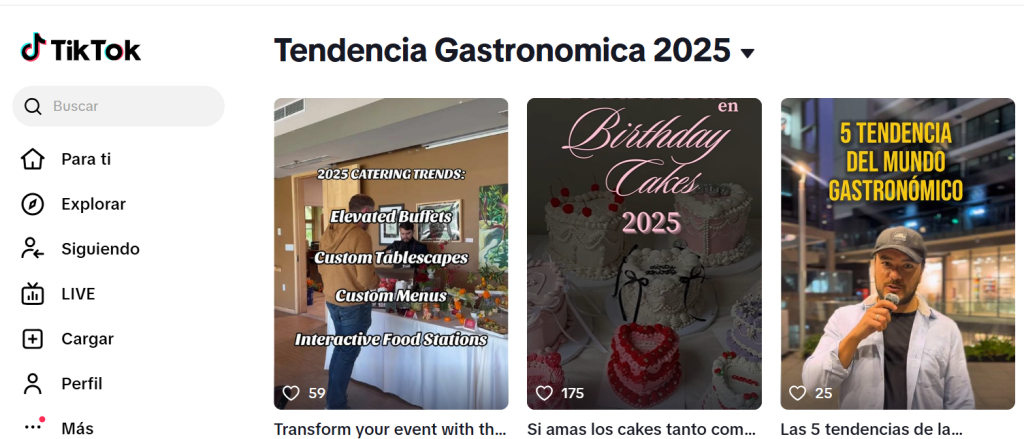The width and height of the screenshot is (1024, 439).
Task: Tap the TikTok logo to go home
Action: pos(81,49)
